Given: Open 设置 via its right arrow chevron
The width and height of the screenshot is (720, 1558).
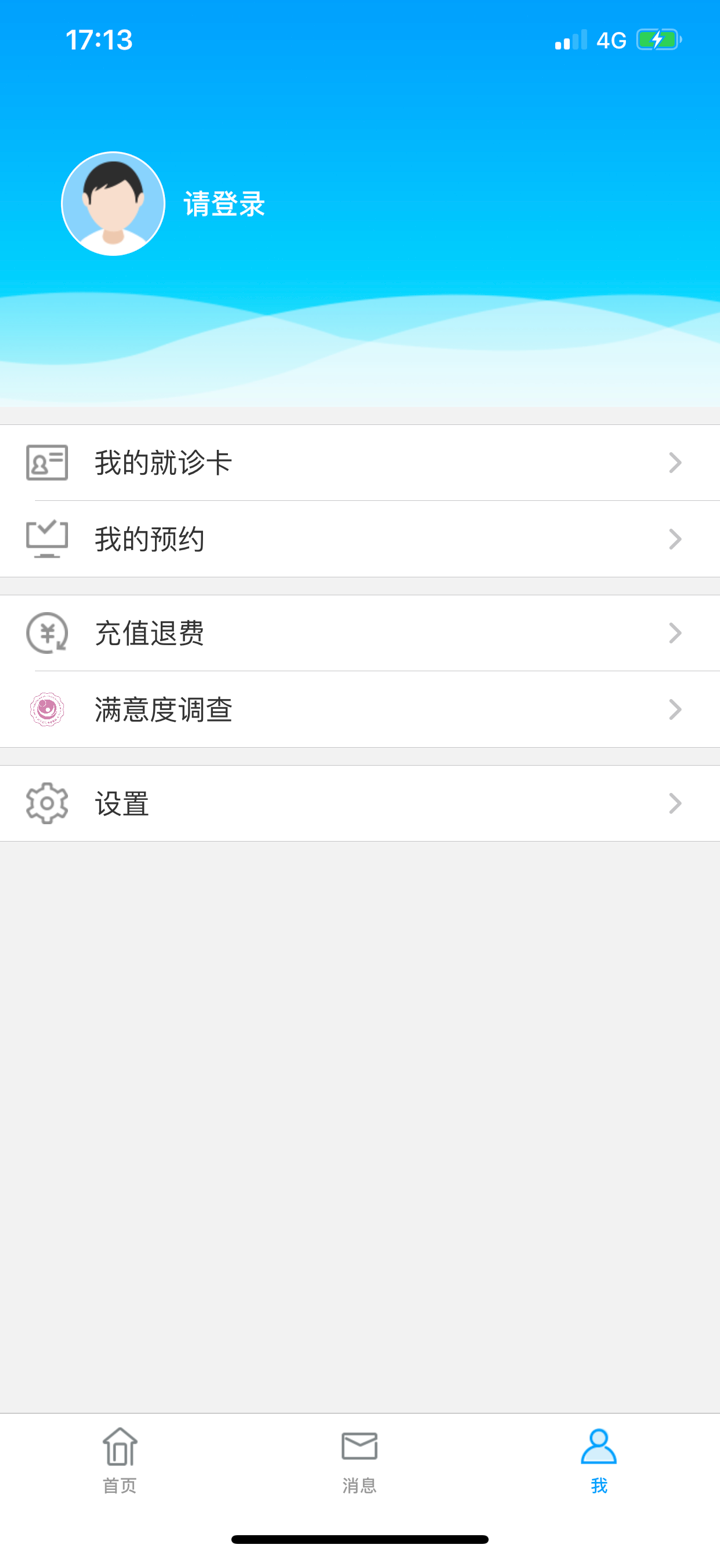Looking at the screenshot, I should click(x=675, y=803).
